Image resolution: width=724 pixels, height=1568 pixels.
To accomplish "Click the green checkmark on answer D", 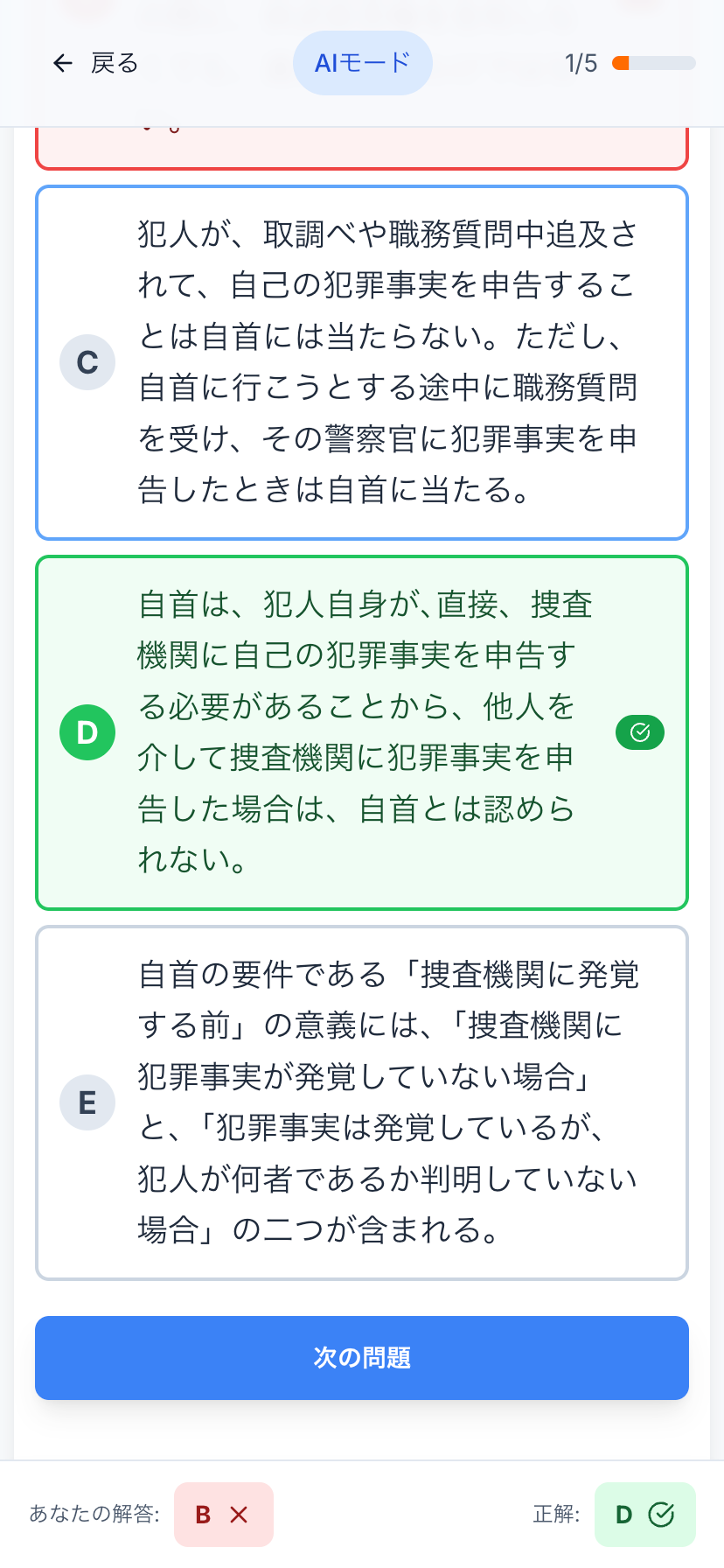I will click(x=639, y=732).
